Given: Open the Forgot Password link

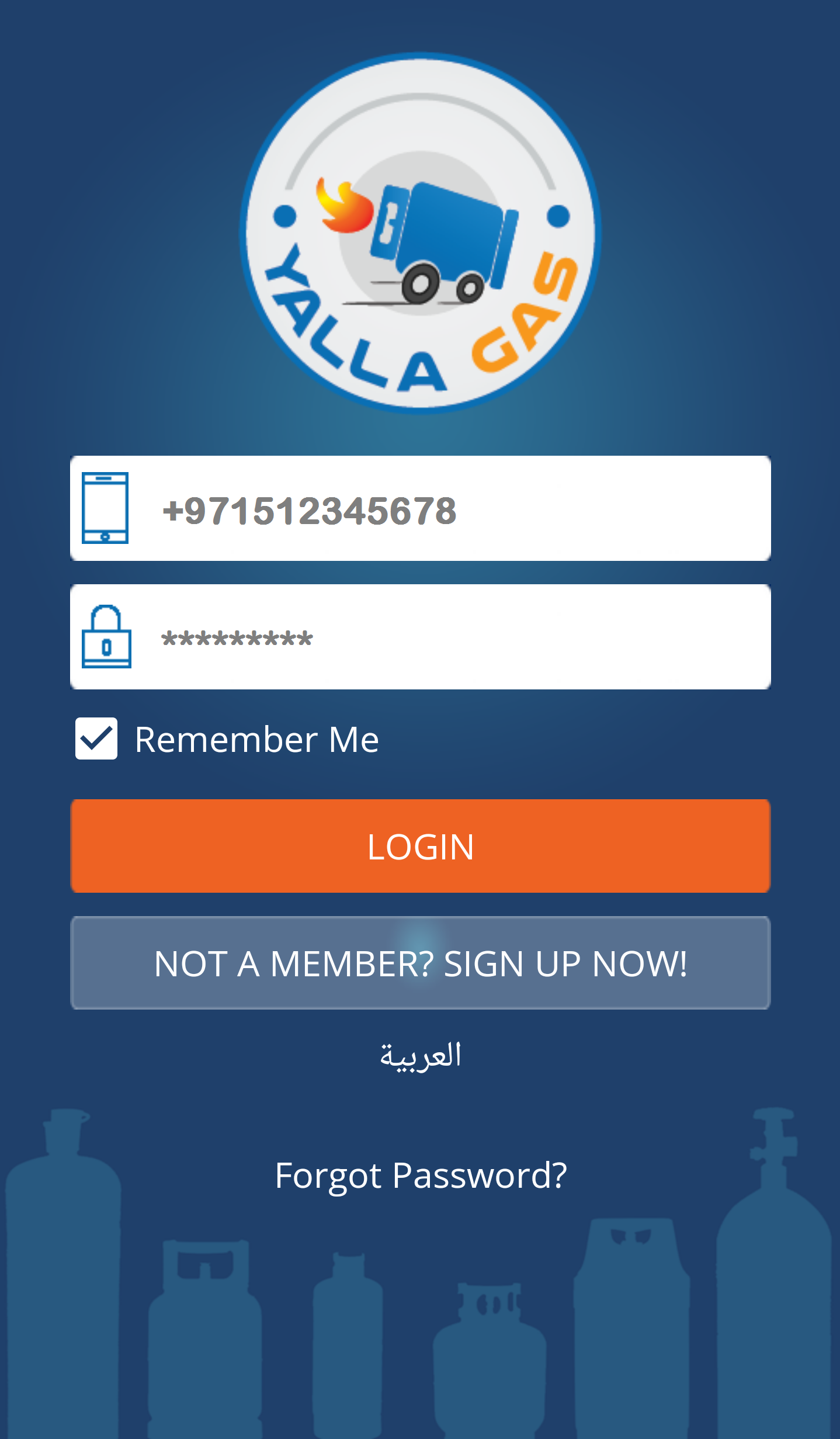Looking at the screenshot, I should tap(421, 1176).
